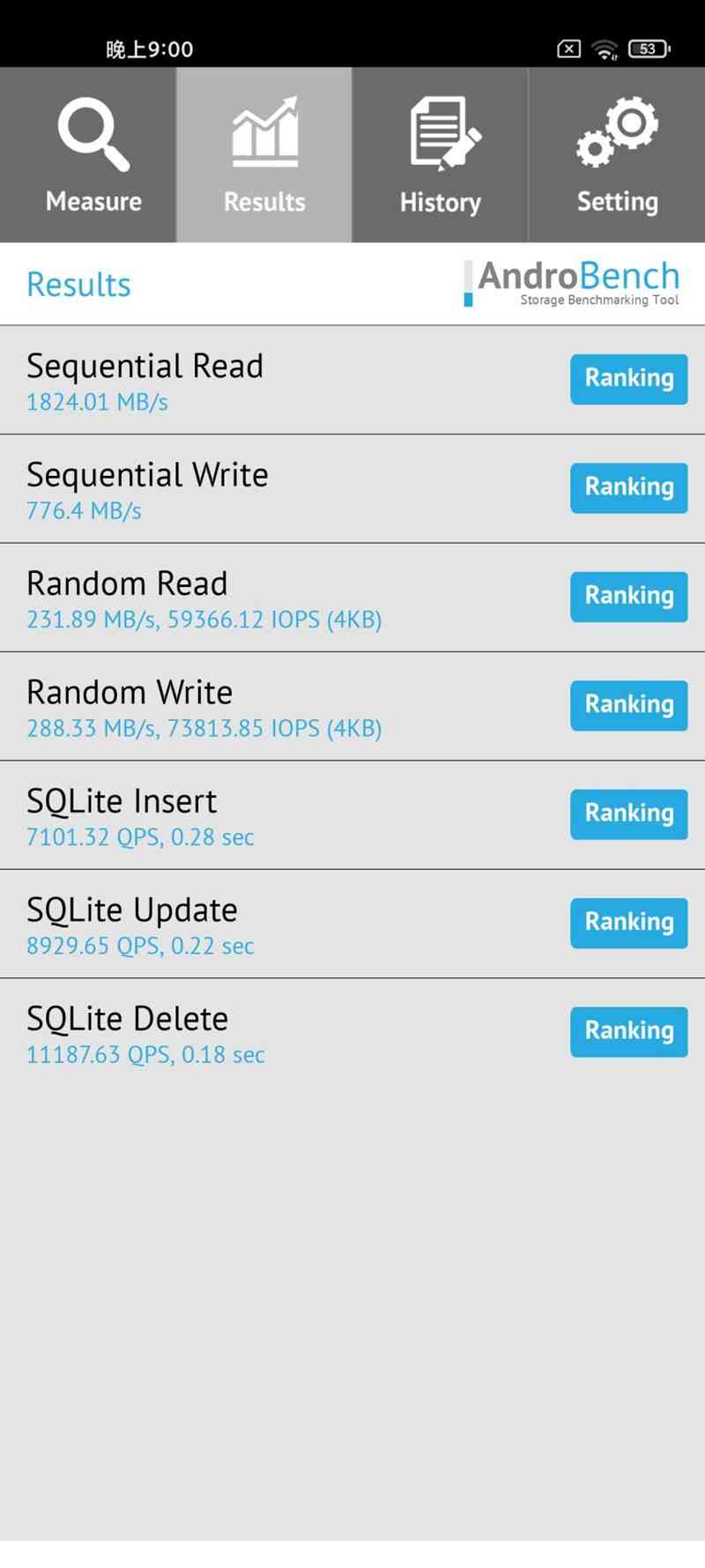View ranking for Sequential Read
This screenshot has height=1568, width=705.
point(628,379)
